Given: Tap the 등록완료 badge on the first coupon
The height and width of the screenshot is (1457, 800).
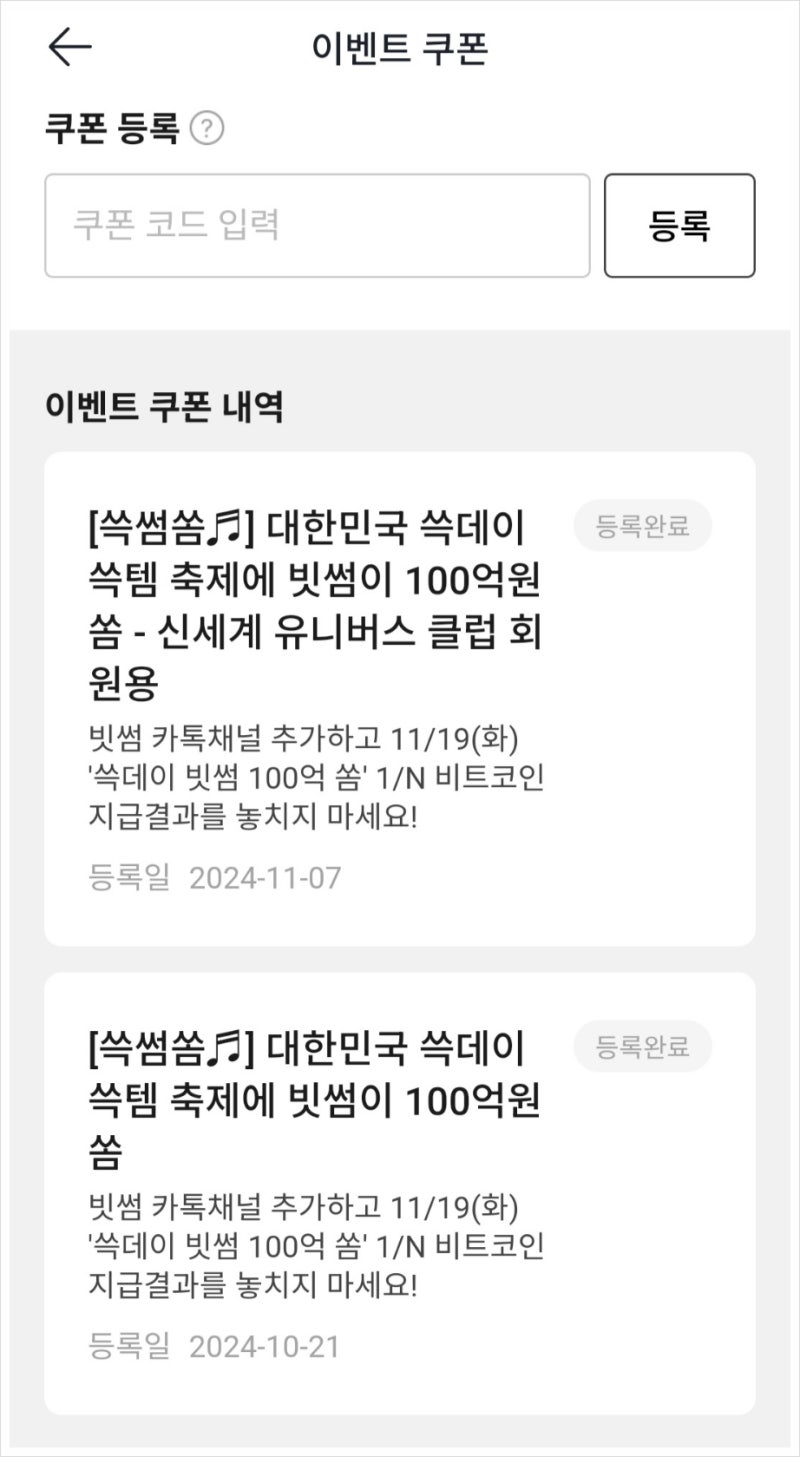Looking at the screenshot, I should (x=643, y=525).
